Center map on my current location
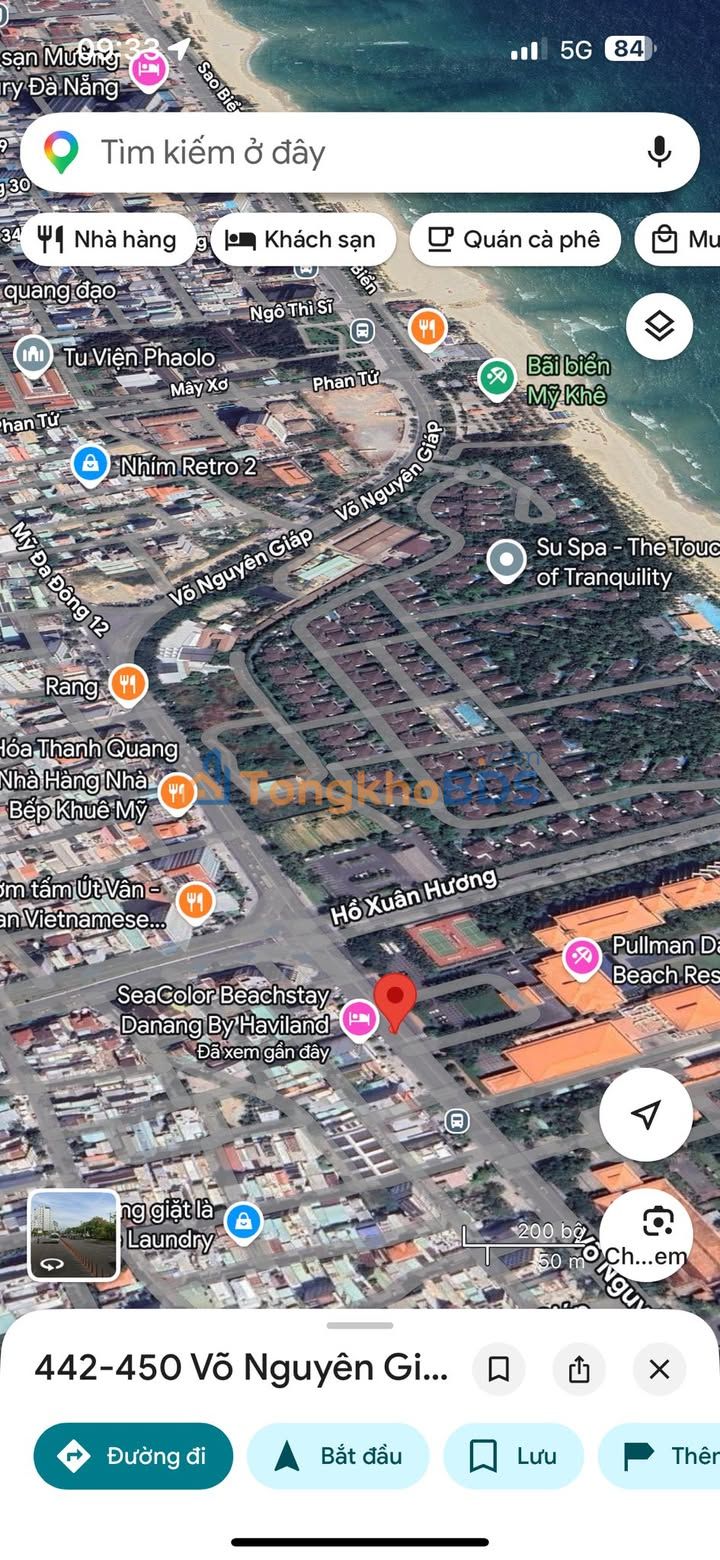The height and width of the screenshot is (1560, 720). pyautogui.click(x=646, y=1114)
